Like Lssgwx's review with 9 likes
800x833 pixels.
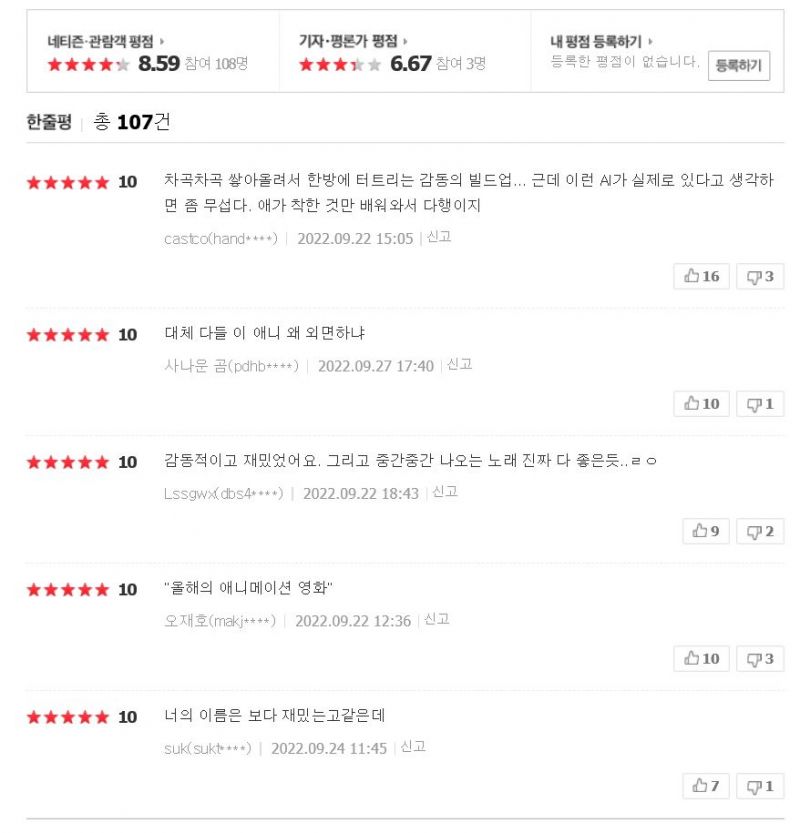coord(705,531)
